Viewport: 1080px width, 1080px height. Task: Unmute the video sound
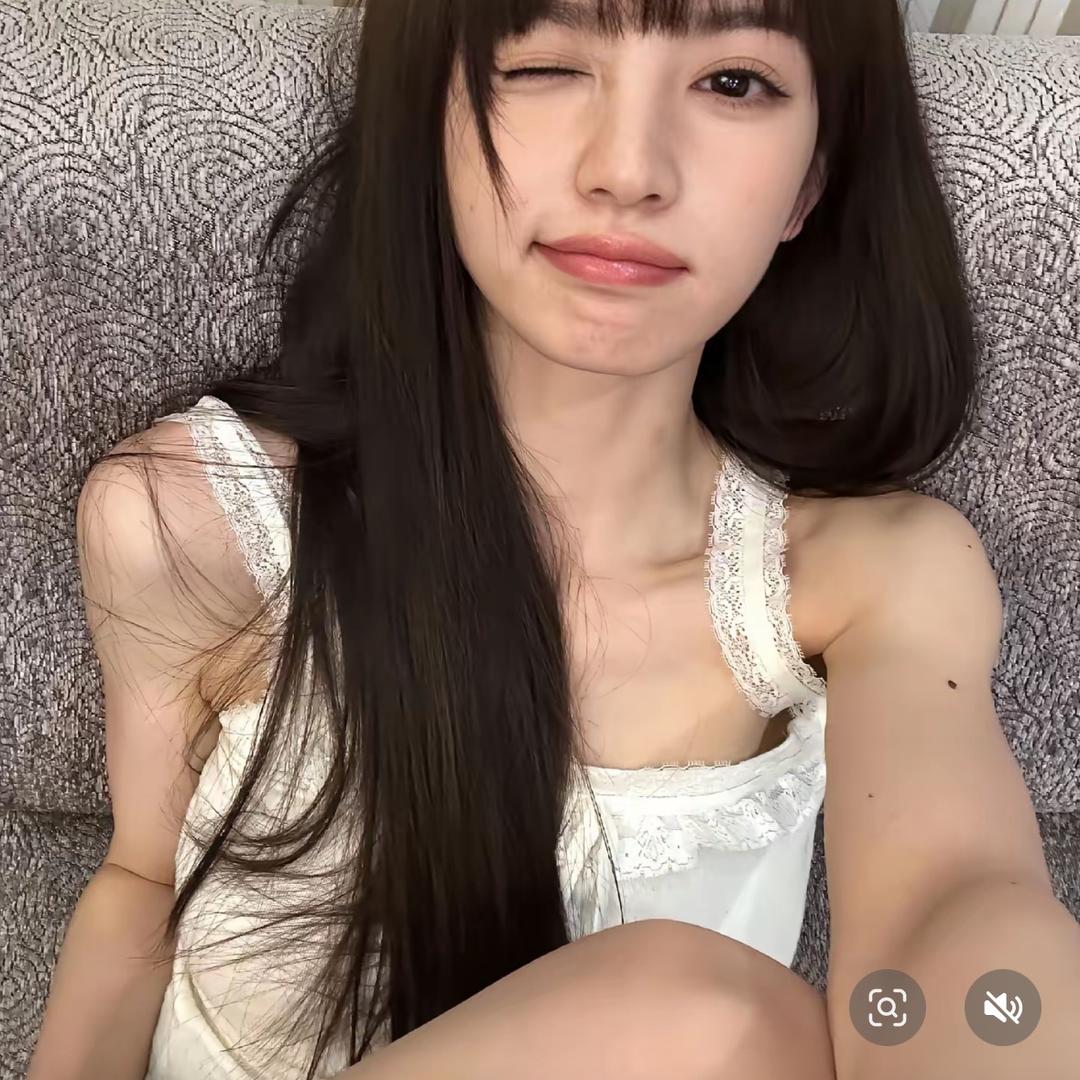point(1002,1007)
